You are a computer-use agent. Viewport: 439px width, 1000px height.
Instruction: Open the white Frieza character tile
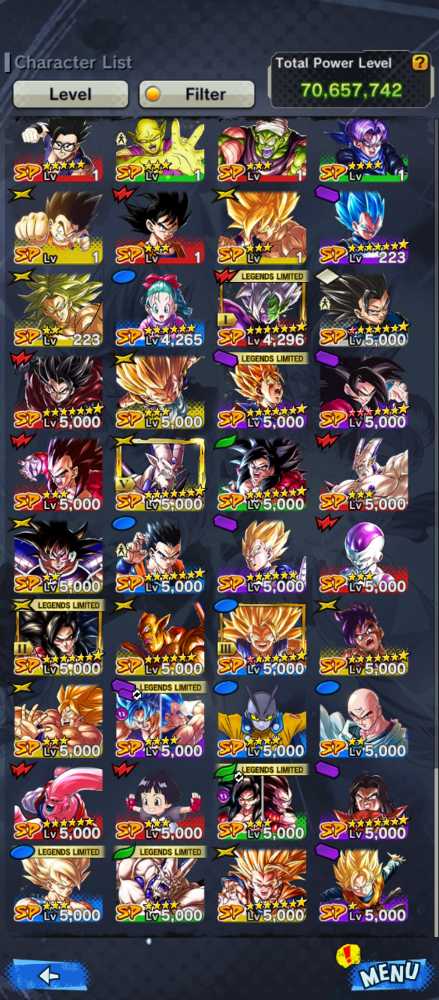[364, 556]
